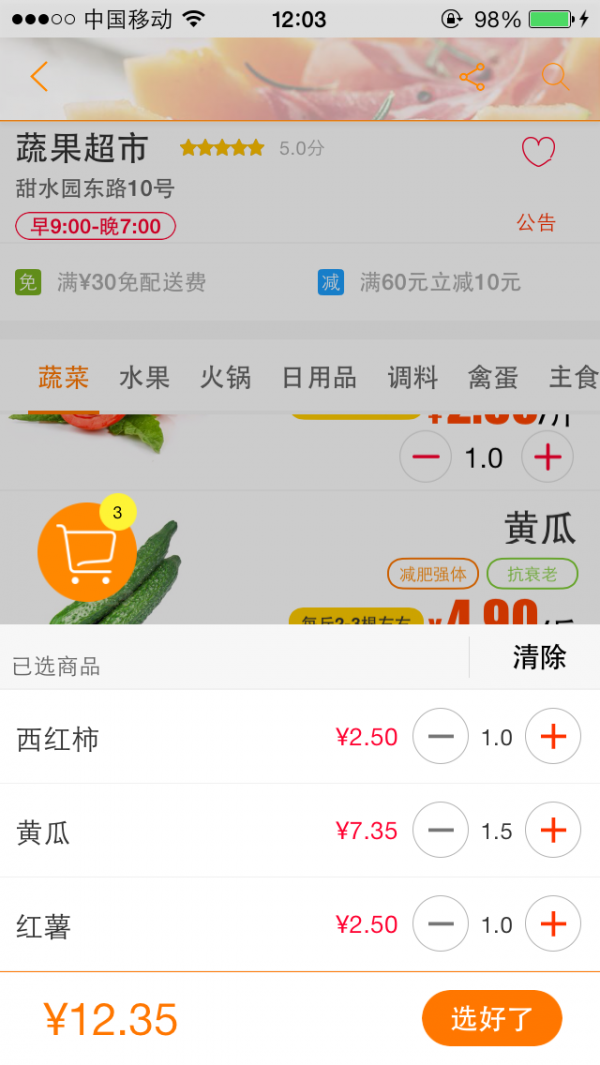Decrease 红薯 quantity

[440, 924]
